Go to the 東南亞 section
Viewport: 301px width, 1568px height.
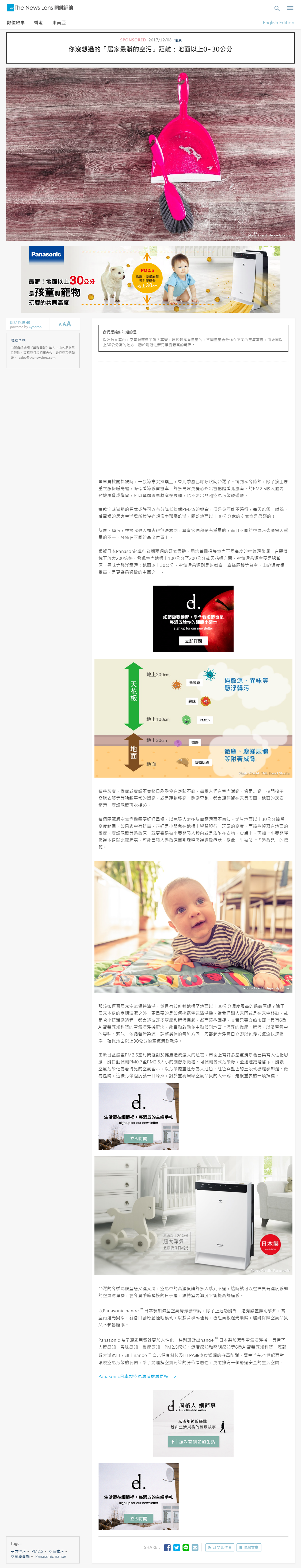pos(59,22)
